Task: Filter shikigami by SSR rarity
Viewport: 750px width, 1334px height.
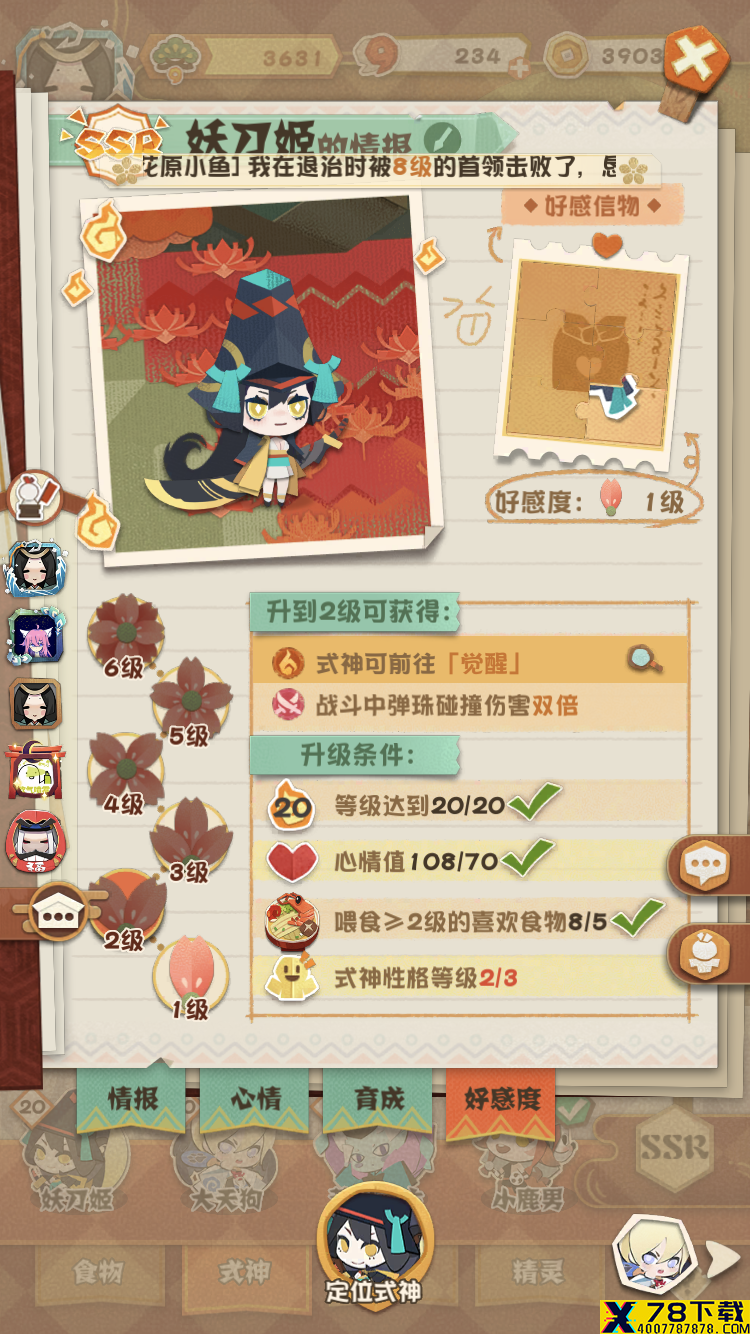Action: pyautogui.click(x=675, y=1146)
